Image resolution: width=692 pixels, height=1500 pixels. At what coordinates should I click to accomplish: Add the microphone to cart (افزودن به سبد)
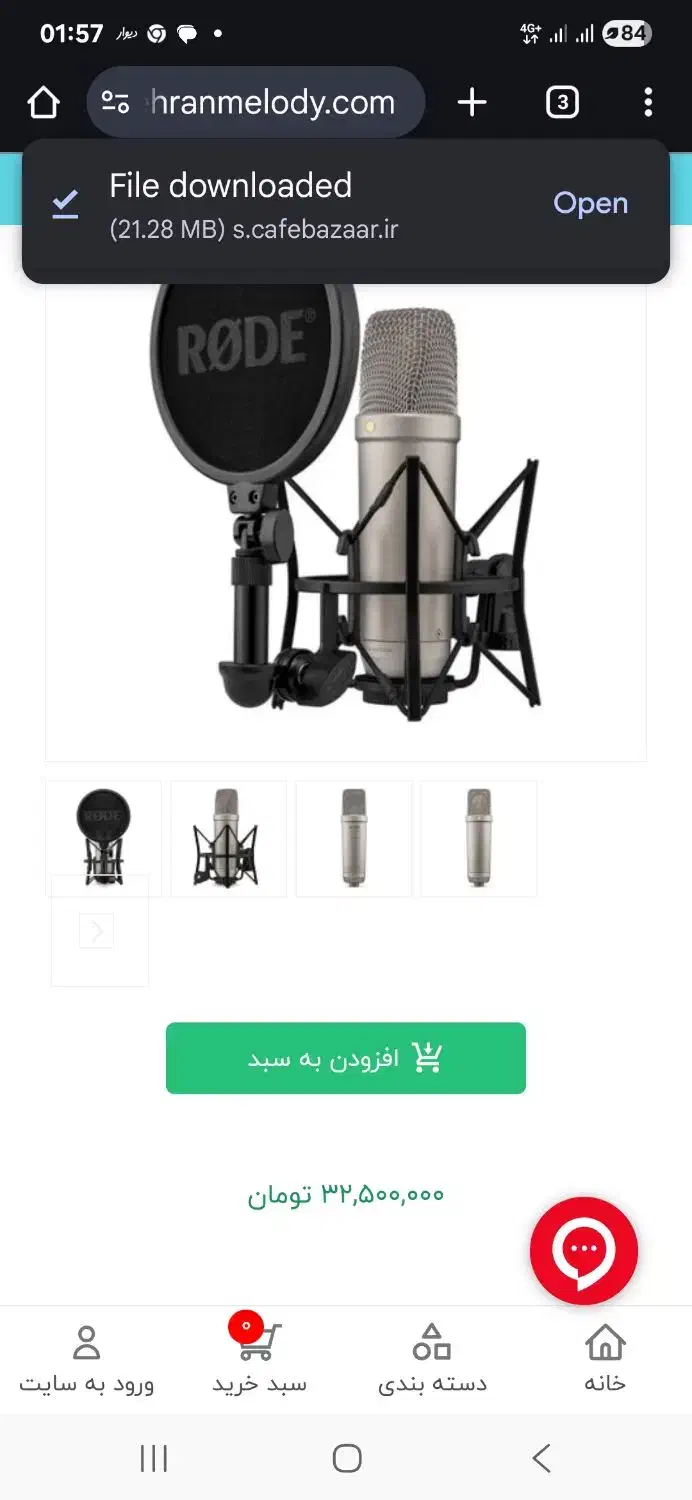coord(345,1058)
